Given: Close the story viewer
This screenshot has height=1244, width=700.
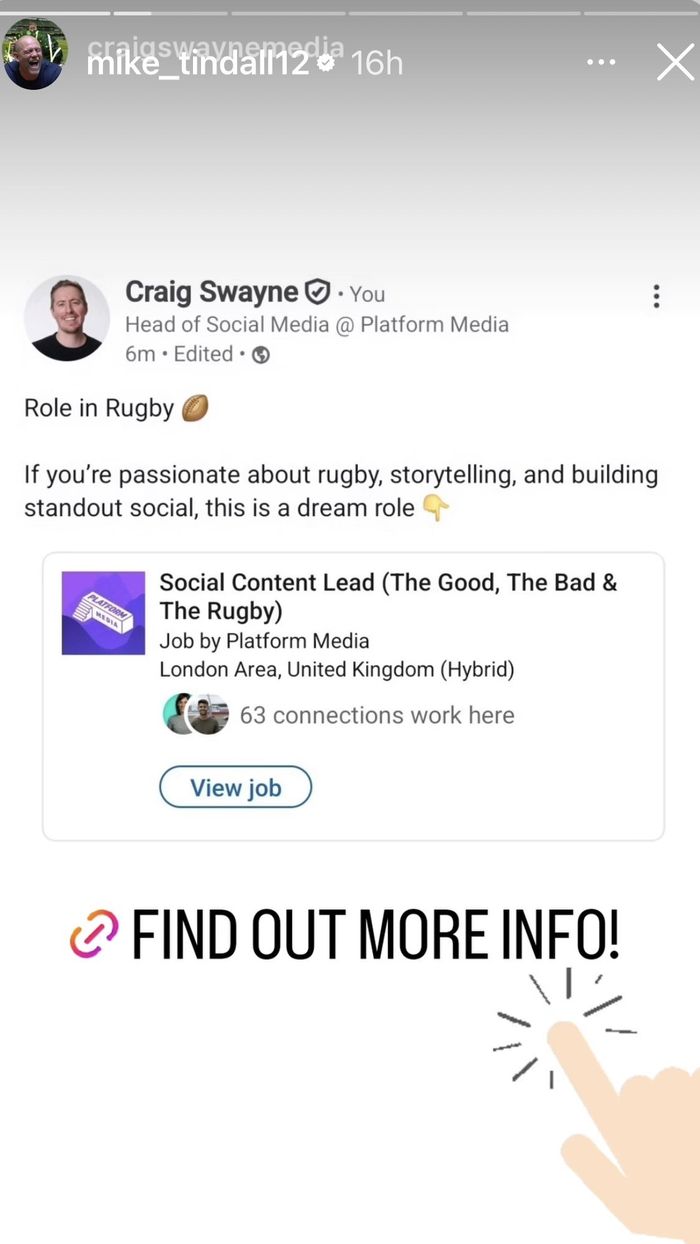Looking at the screenshot, I should coord(675,63).
